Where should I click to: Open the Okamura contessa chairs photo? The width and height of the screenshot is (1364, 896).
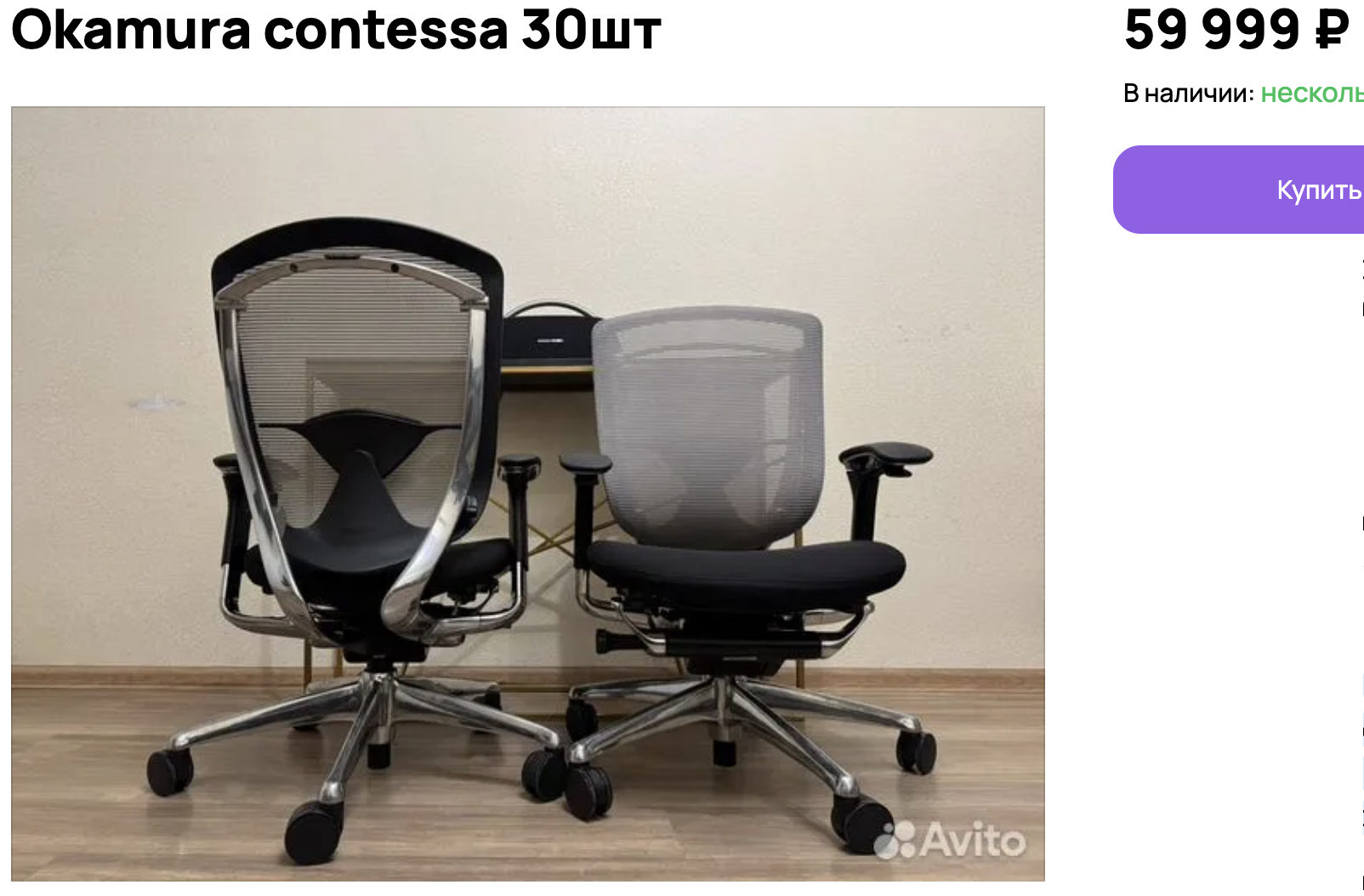click(x=527, y=493)
